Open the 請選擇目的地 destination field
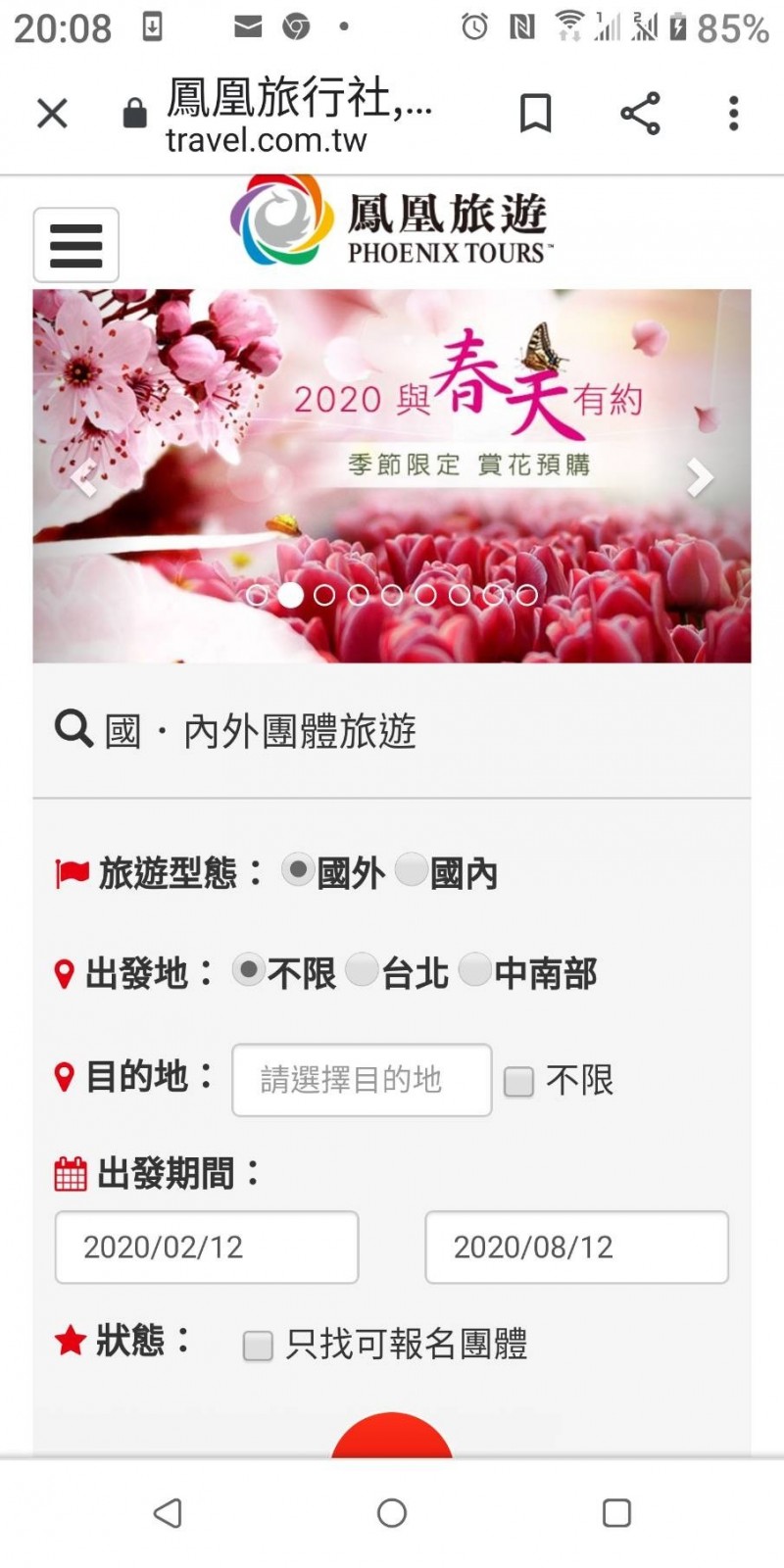This screenshot has width=784, height=1568. click(362, 1080)
